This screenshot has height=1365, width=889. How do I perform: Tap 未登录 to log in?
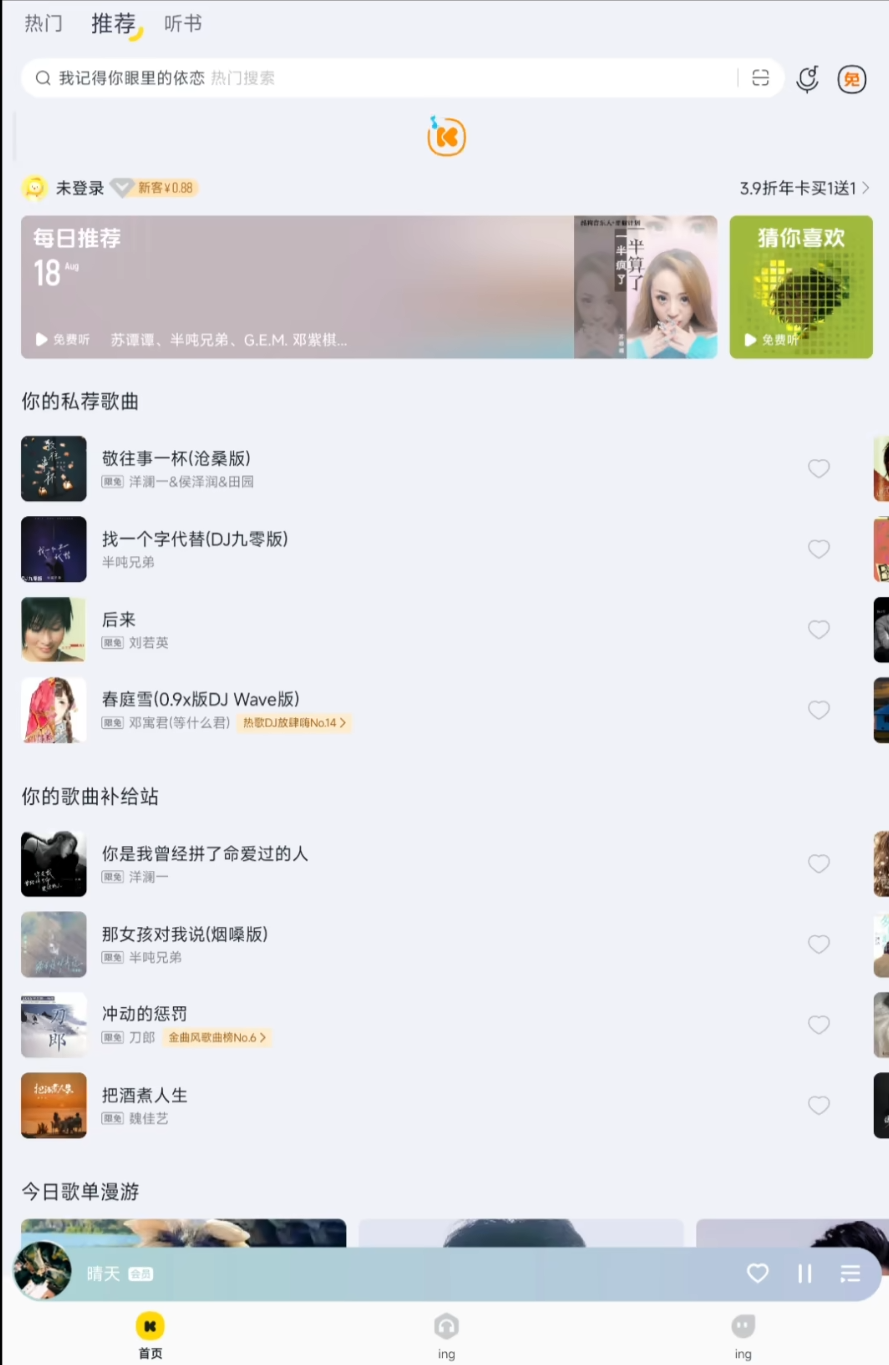pos(79,188)
